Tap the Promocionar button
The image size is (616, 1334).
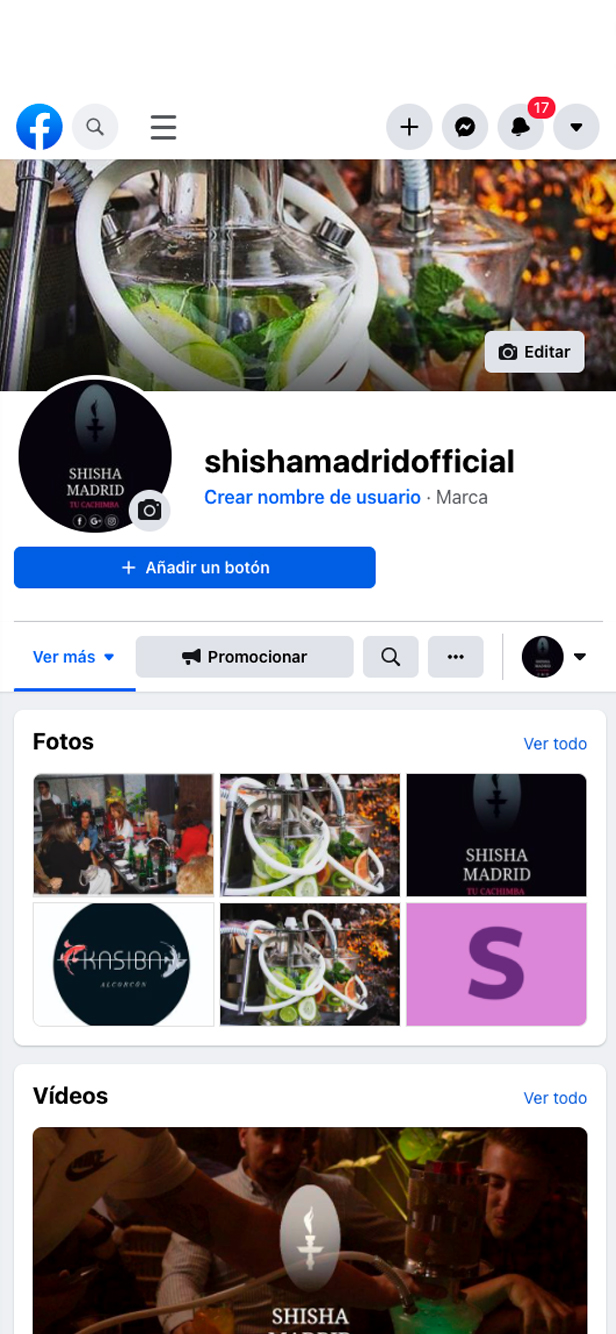[245, 657]
